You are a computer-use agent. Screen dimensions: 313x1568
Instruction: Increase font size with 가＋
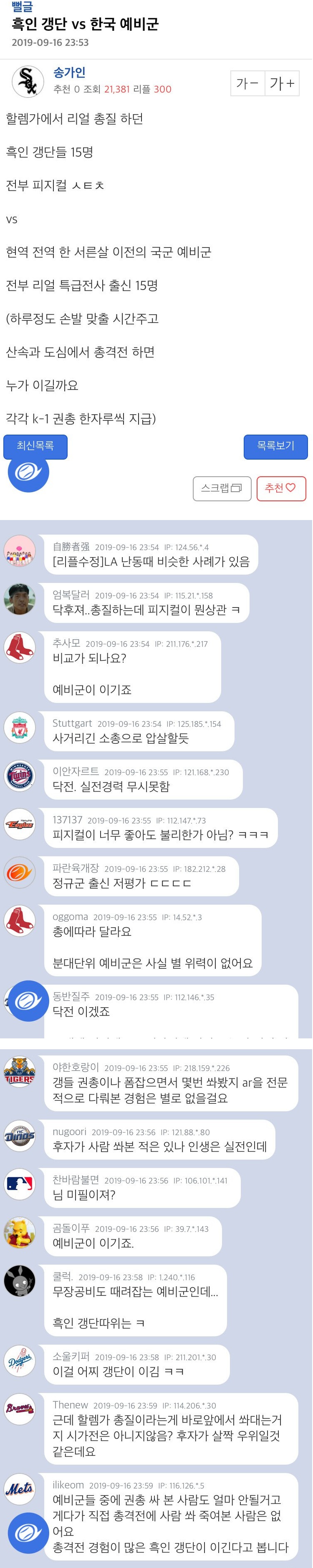[282, 83]
